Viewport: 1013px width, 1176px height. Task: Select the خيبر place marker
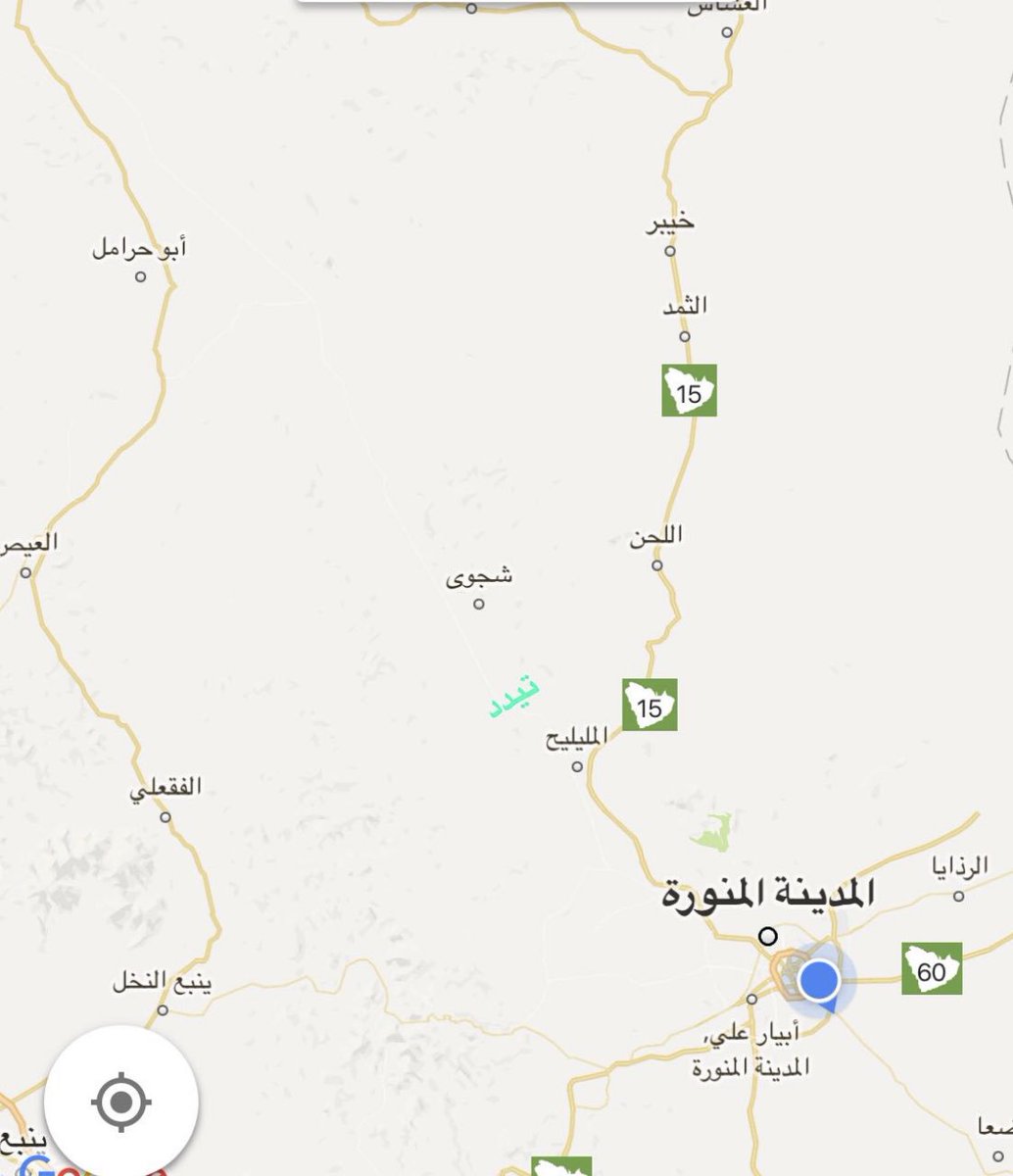[670, 250]
